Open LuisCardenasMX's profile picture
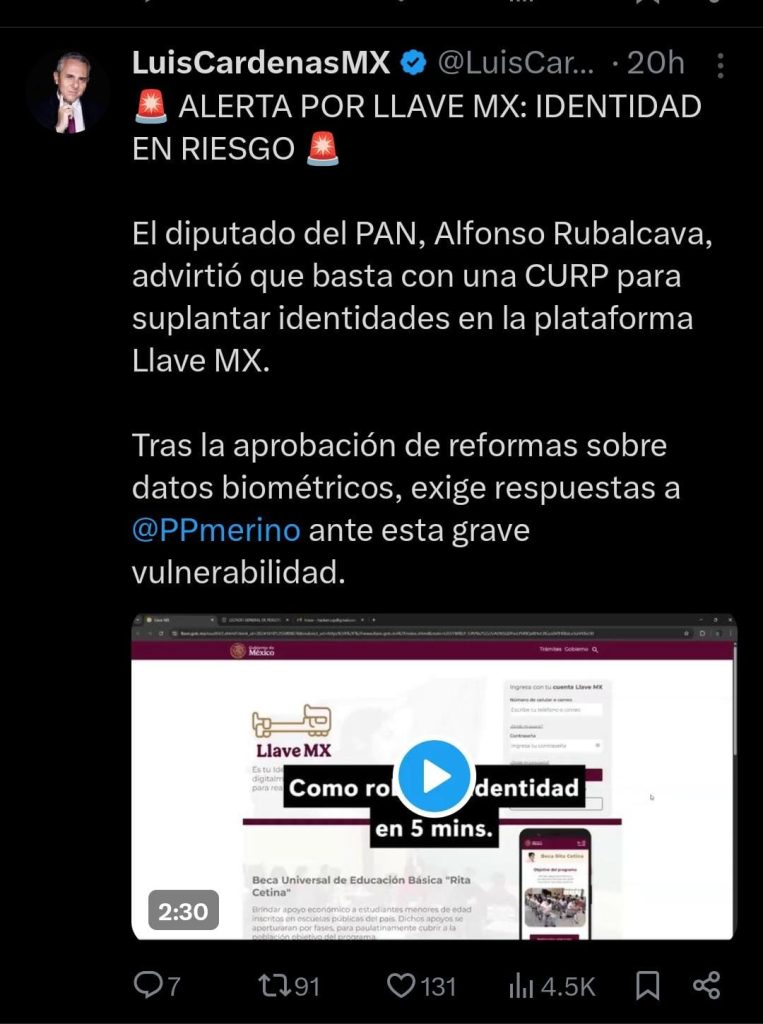The width and height of the screenshot is (763, 1024). tap(68, 92)
